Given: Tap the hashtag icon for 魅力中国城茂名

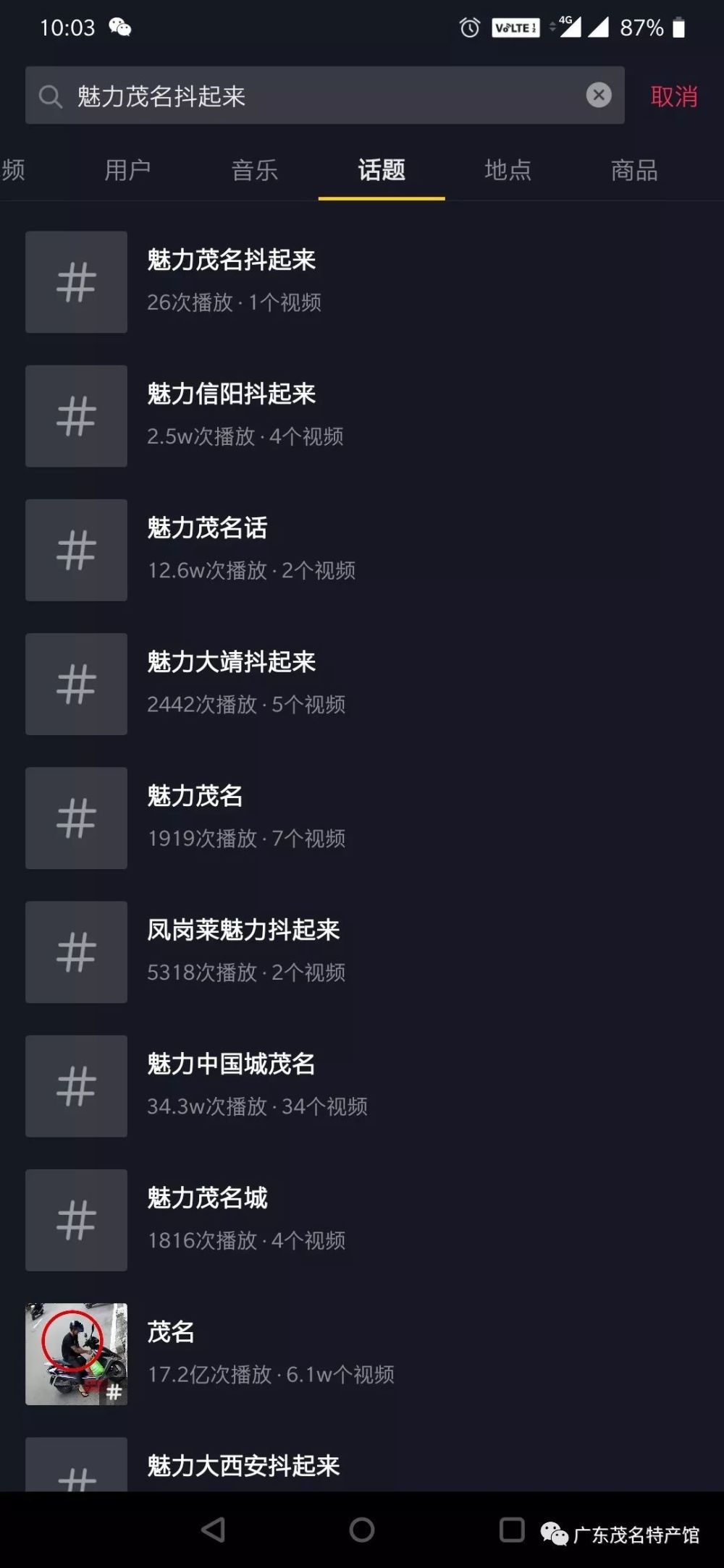Looking at the screenshot, I should click(76, 1086).
